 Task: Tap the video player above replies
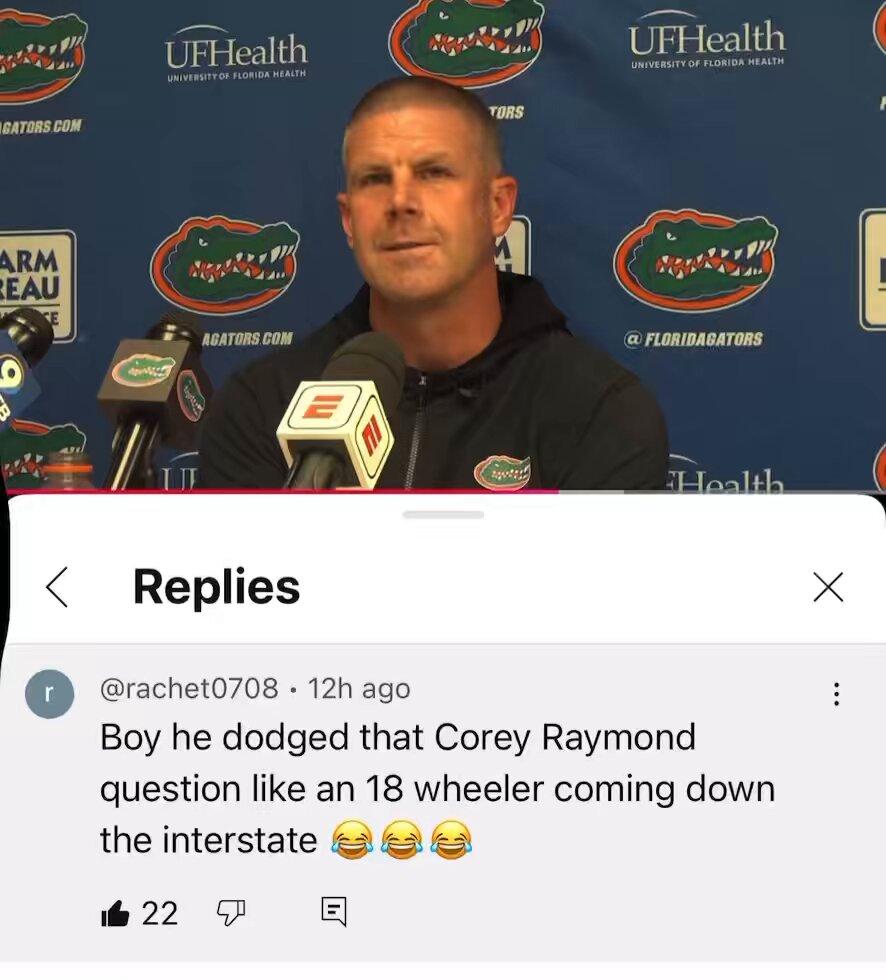point(443,245)
